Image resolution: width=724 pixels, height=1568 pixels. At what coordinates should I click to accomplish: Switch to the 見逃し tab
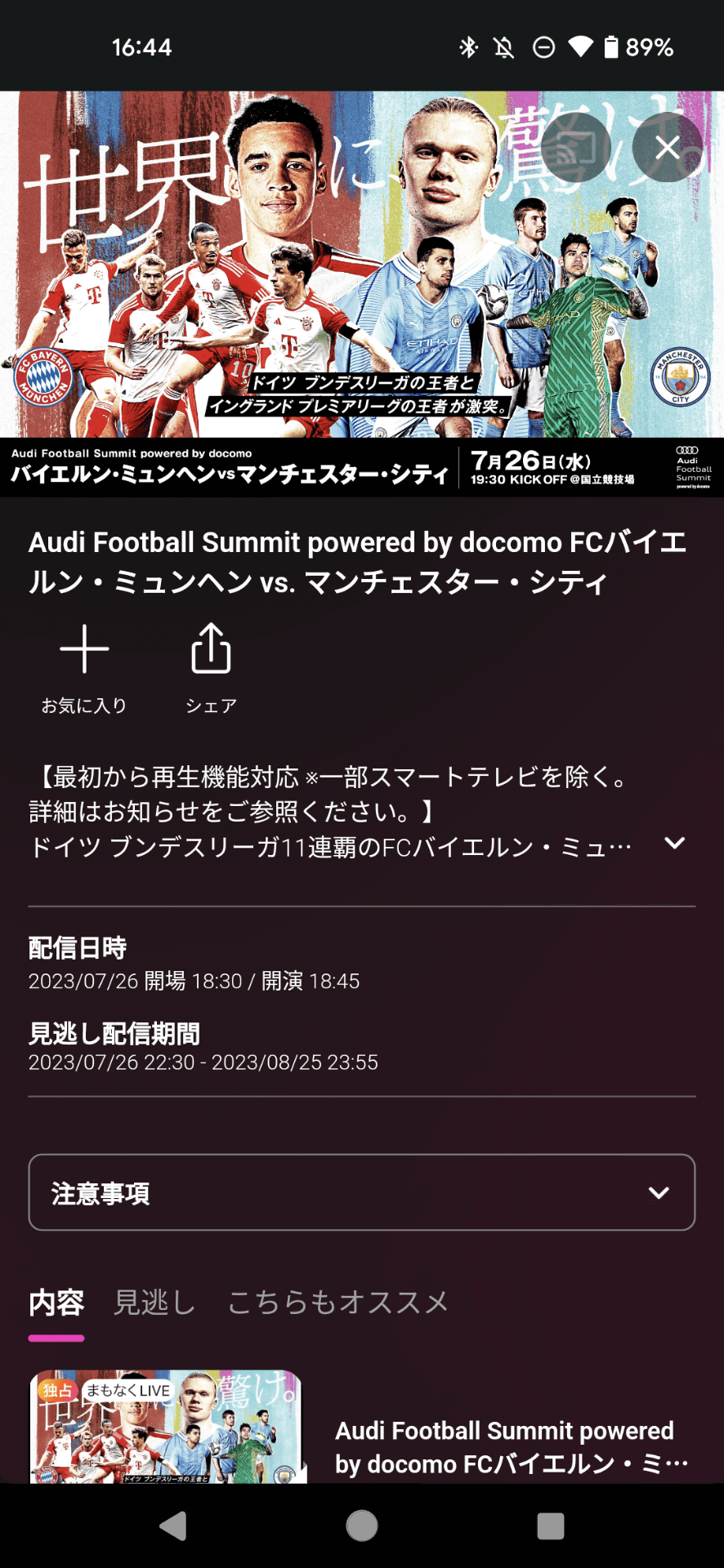(154, 1303)
